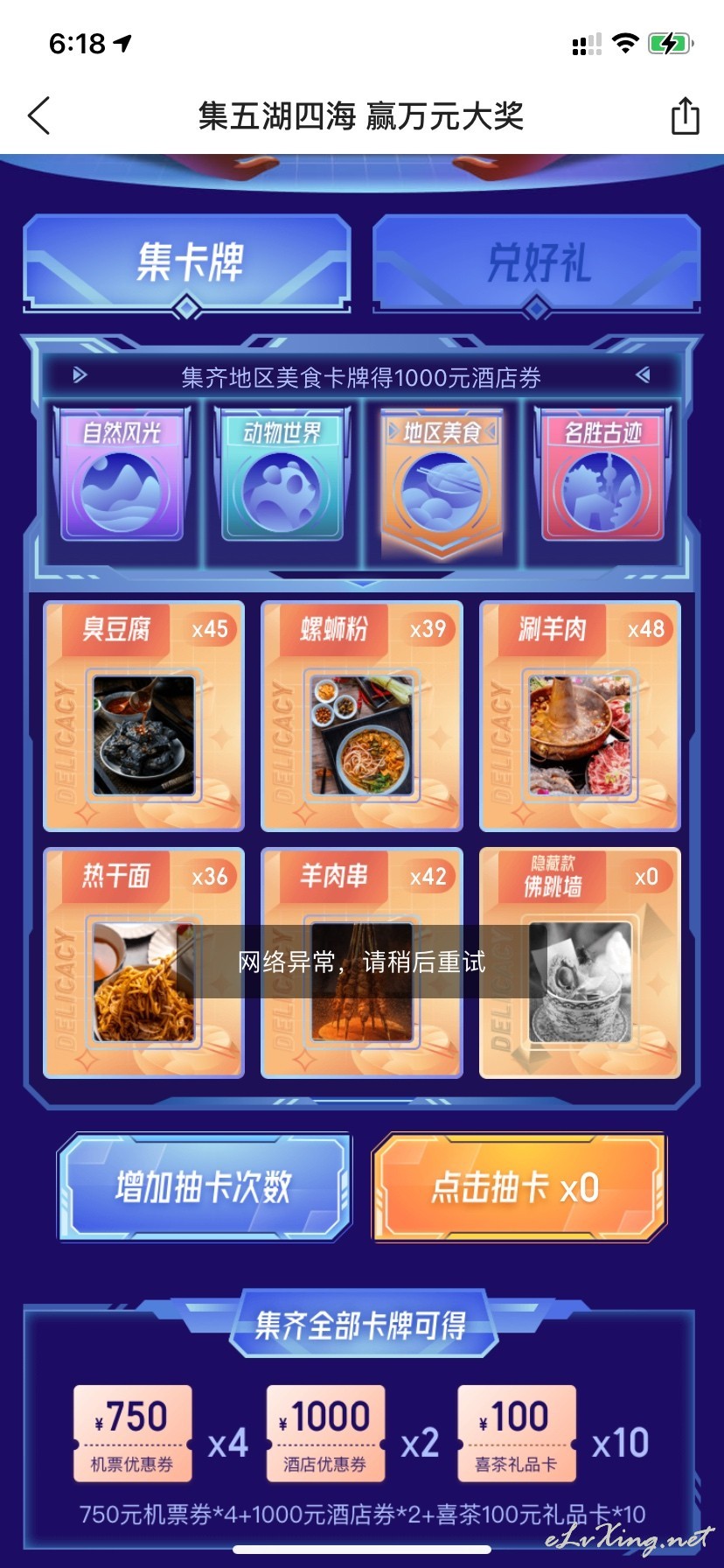724x1568 pixels.
Task: Go back using the top-left arrow
Action: click(x=39, y=115)
